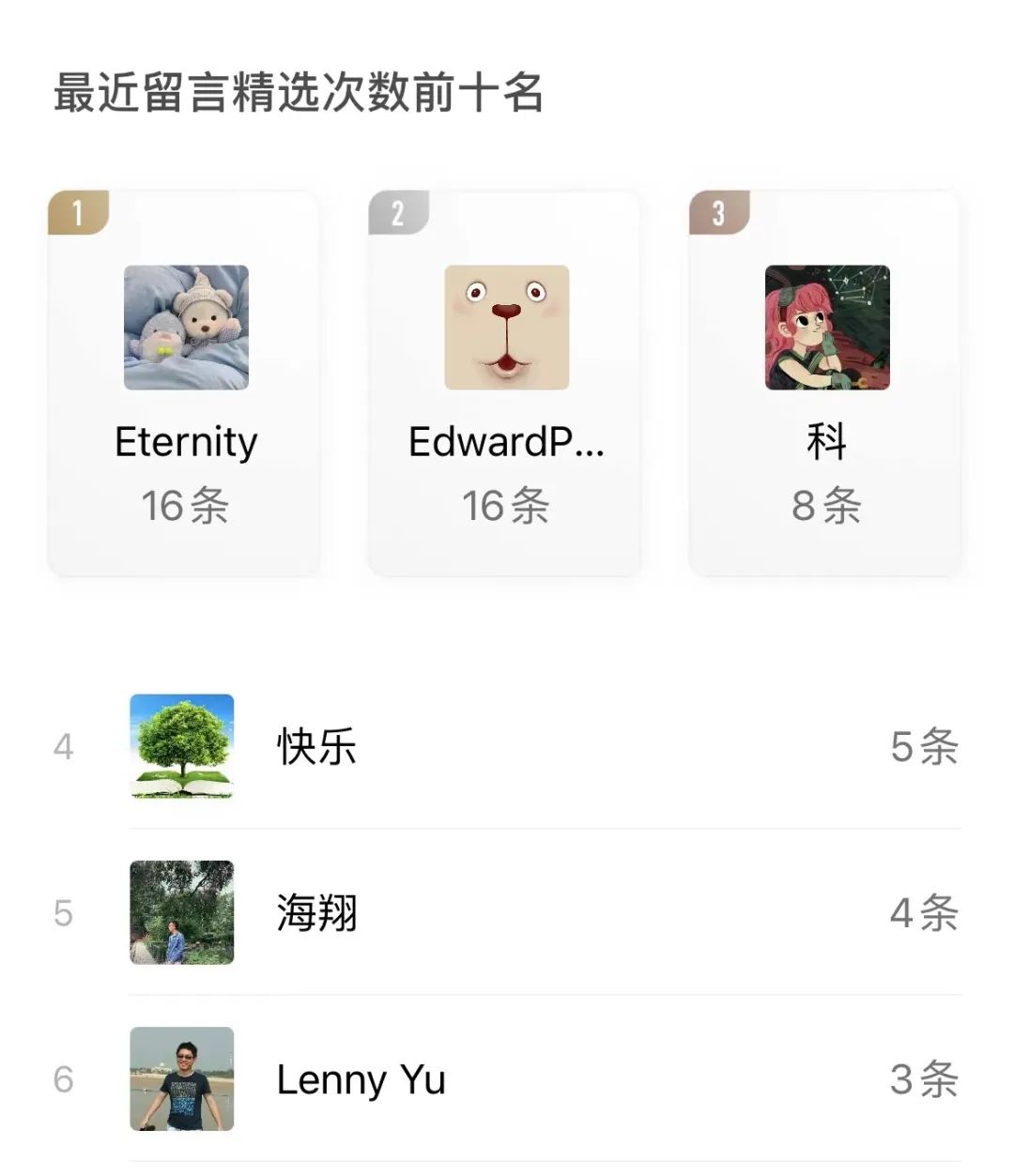1014x1176 pixels.
Task: Select the third-place card for 科
Action: [825, 383]
